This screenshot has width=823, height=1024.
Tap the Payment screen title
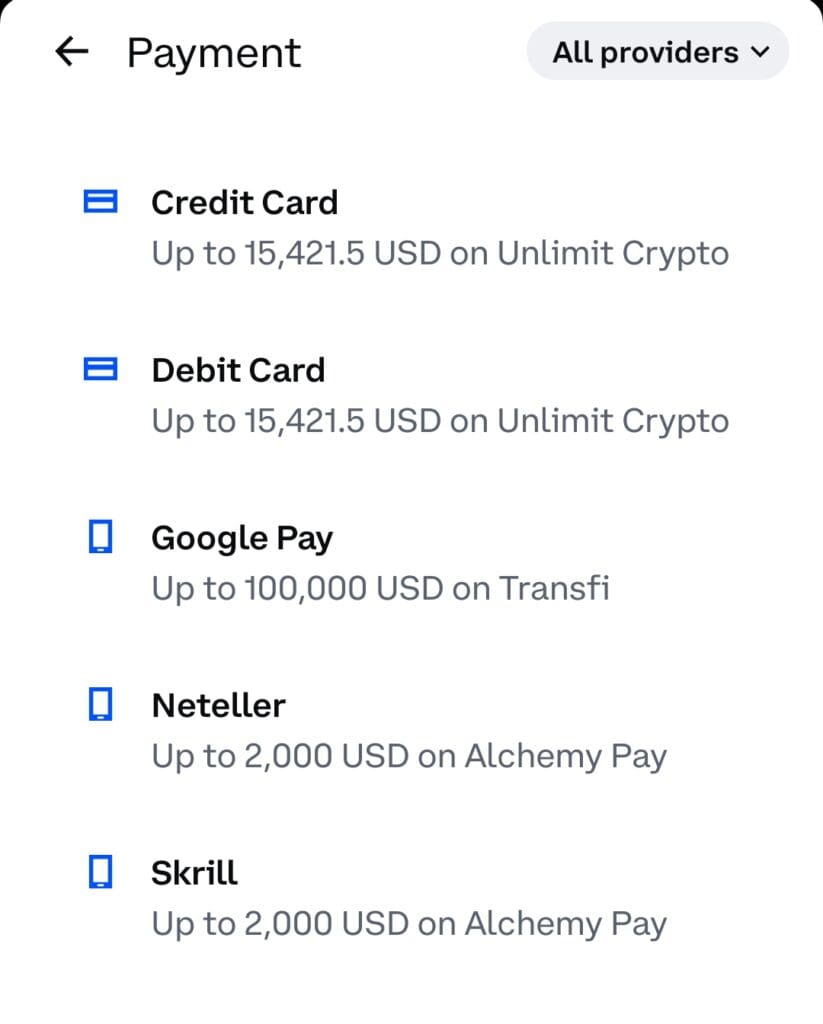click(x=214, y=52)
